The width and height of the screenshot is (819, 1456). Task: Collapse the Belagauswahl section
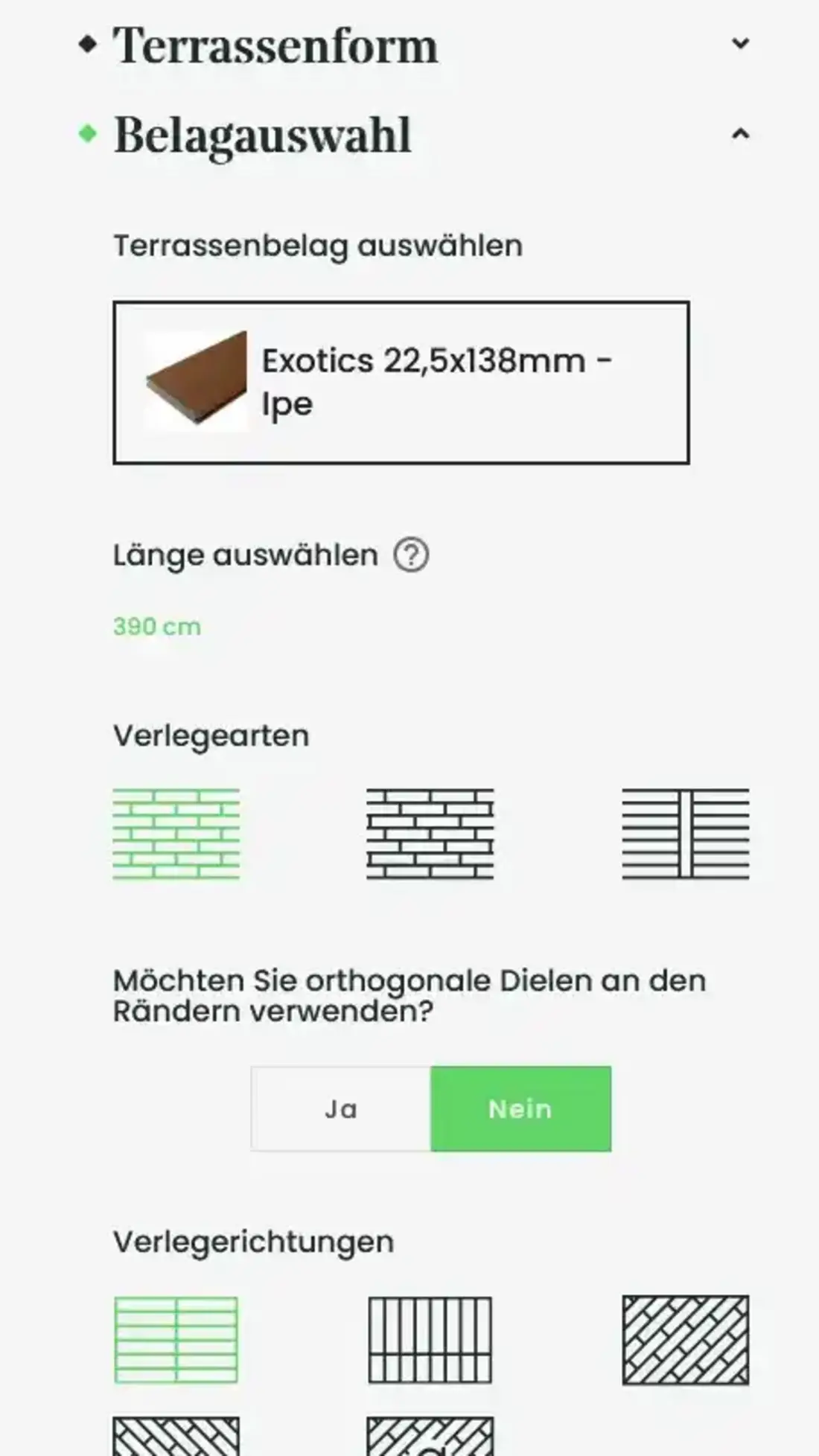(739, 135)
